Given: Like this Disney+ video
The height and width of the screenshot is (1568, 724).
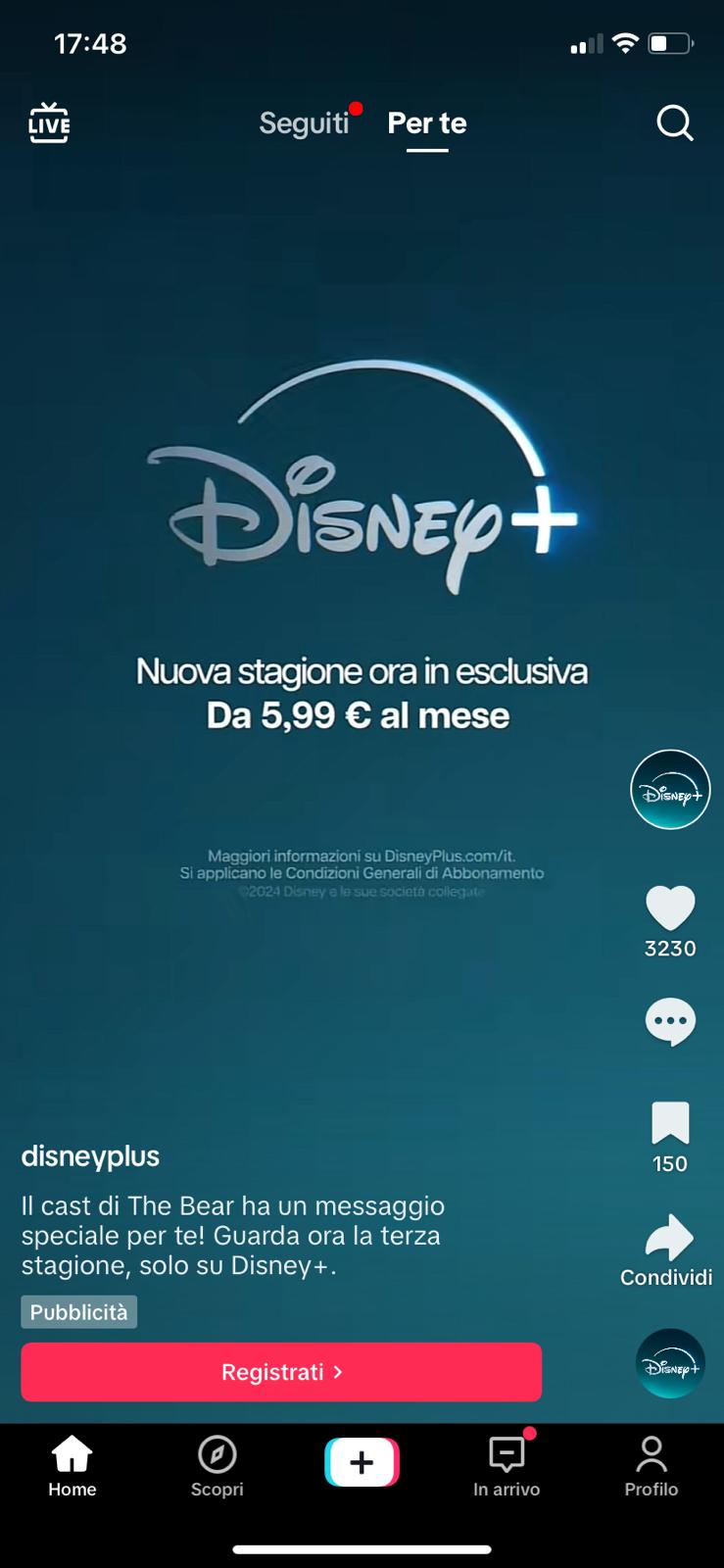Looking at the screenshot, I should click(x=670, y=907).
